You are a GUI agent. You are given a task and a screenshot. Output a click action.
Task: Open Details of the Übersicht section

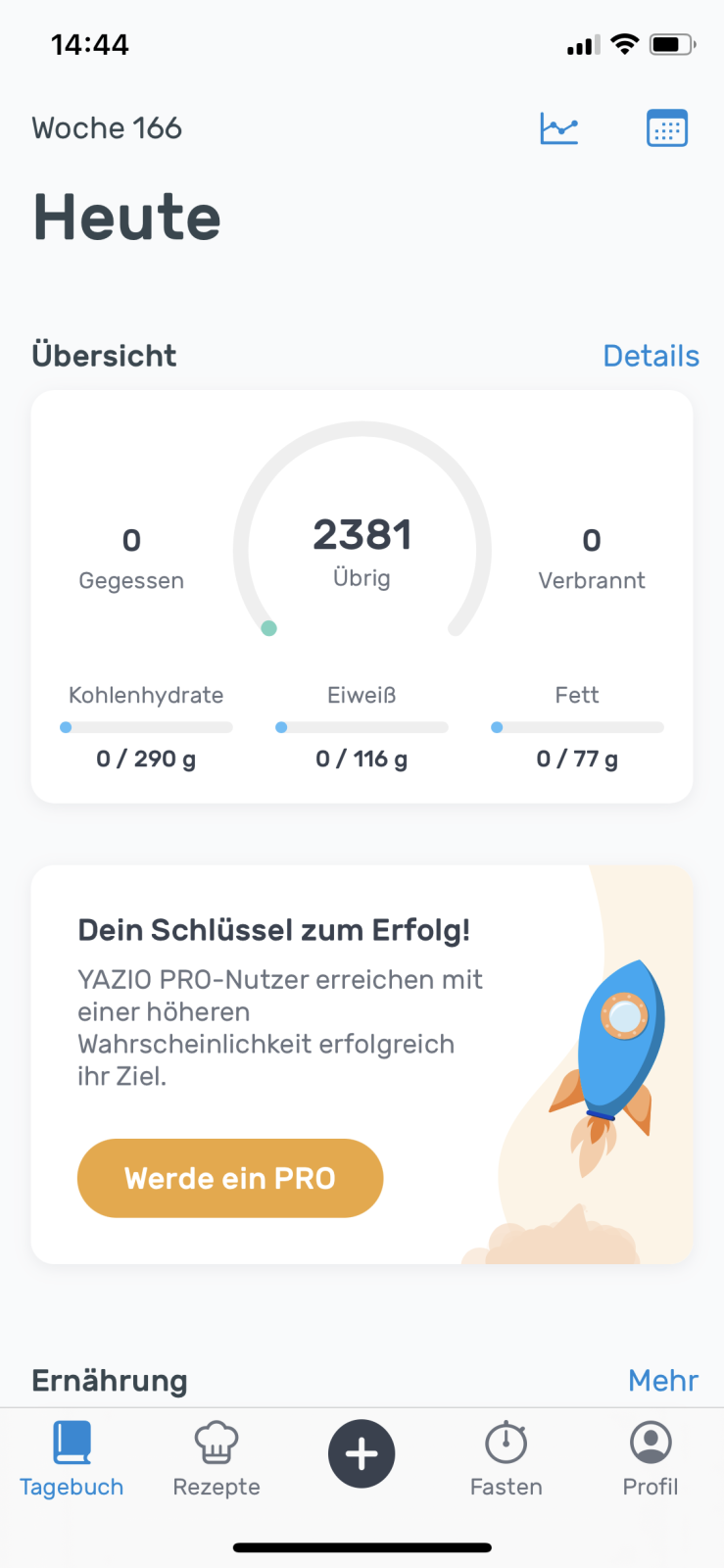click(651, 356)
